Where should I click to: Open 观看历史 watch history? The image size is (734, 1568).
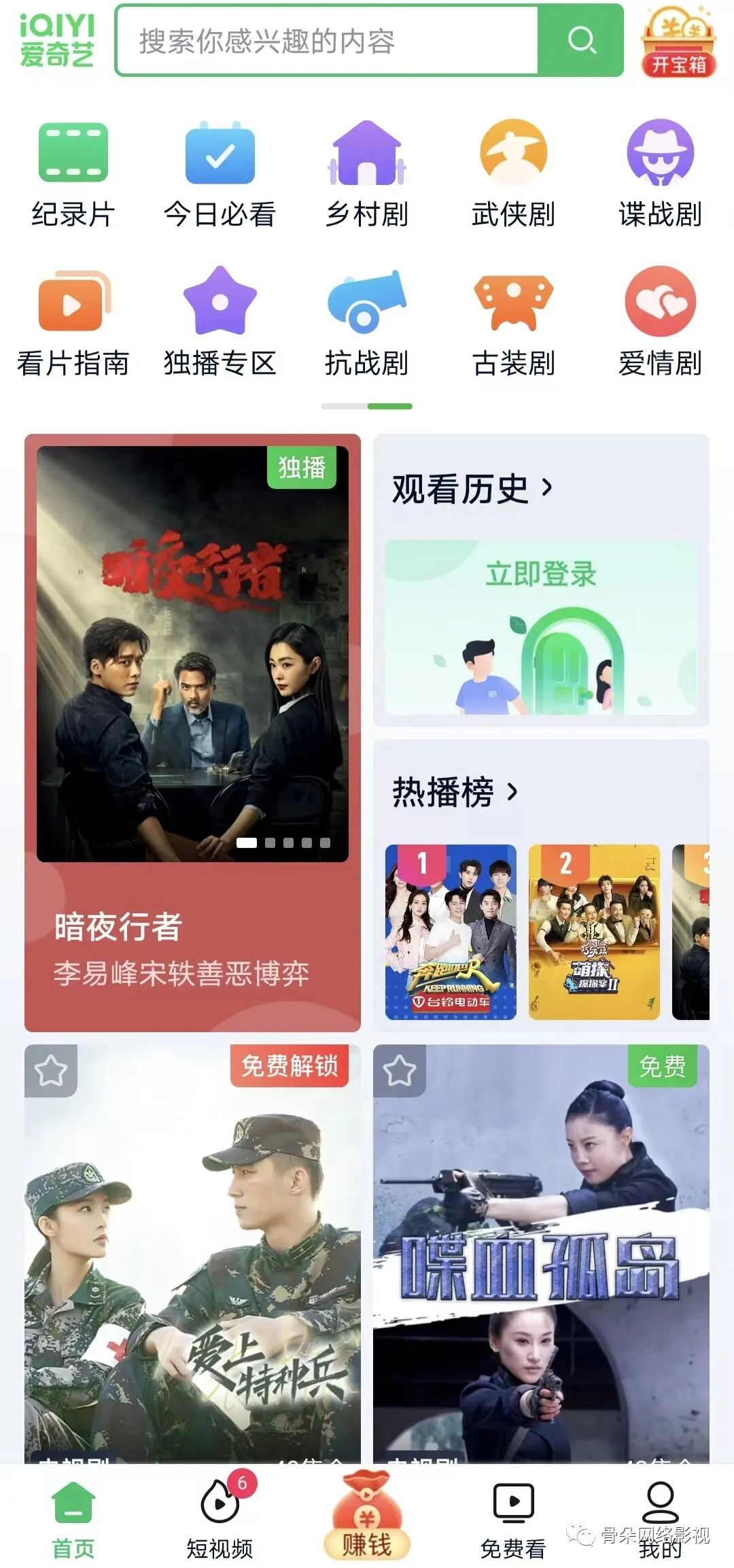(472, 488)
